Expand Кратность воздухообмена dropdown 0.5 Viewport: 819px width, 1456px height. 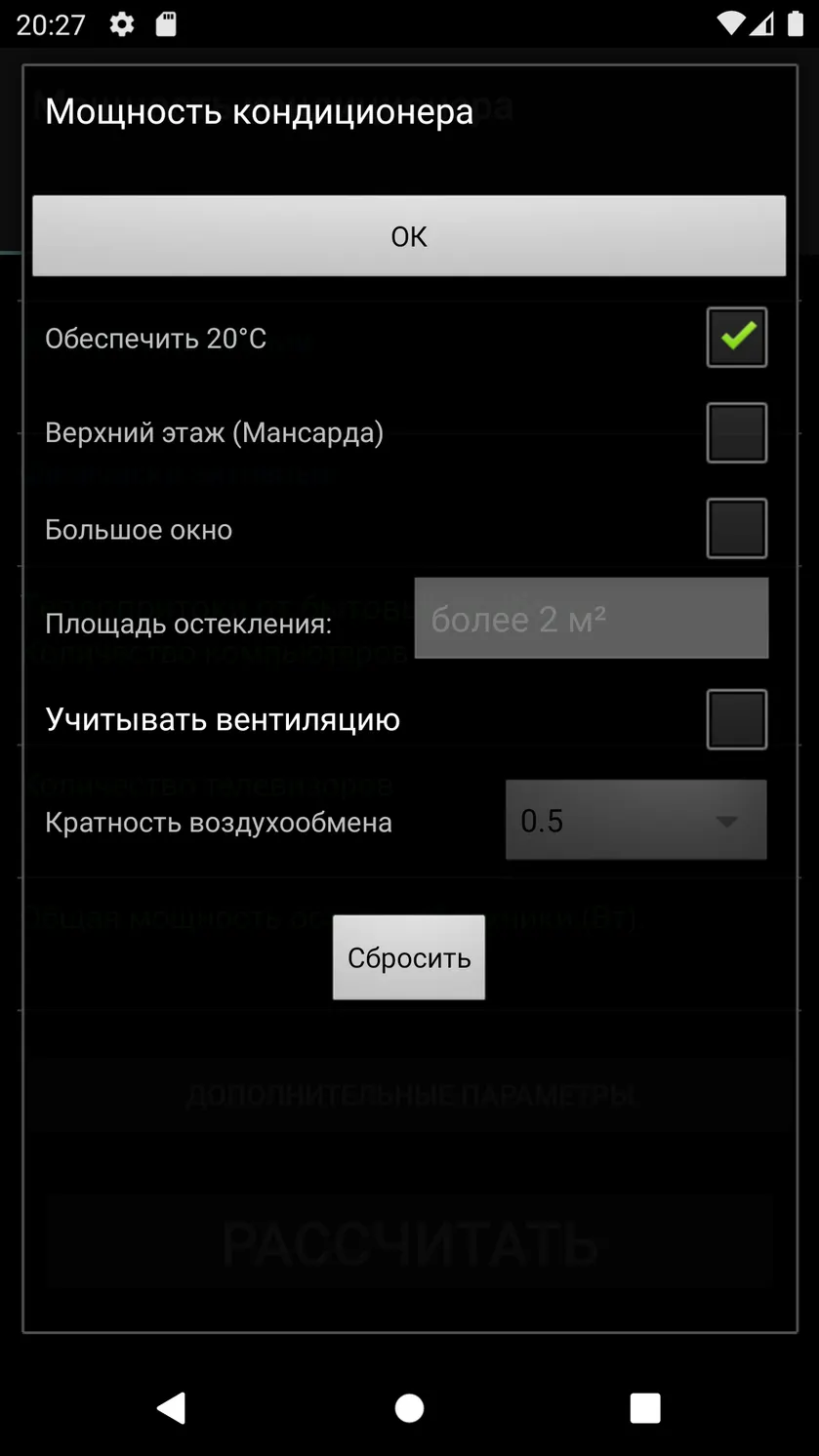click(635, 820)
